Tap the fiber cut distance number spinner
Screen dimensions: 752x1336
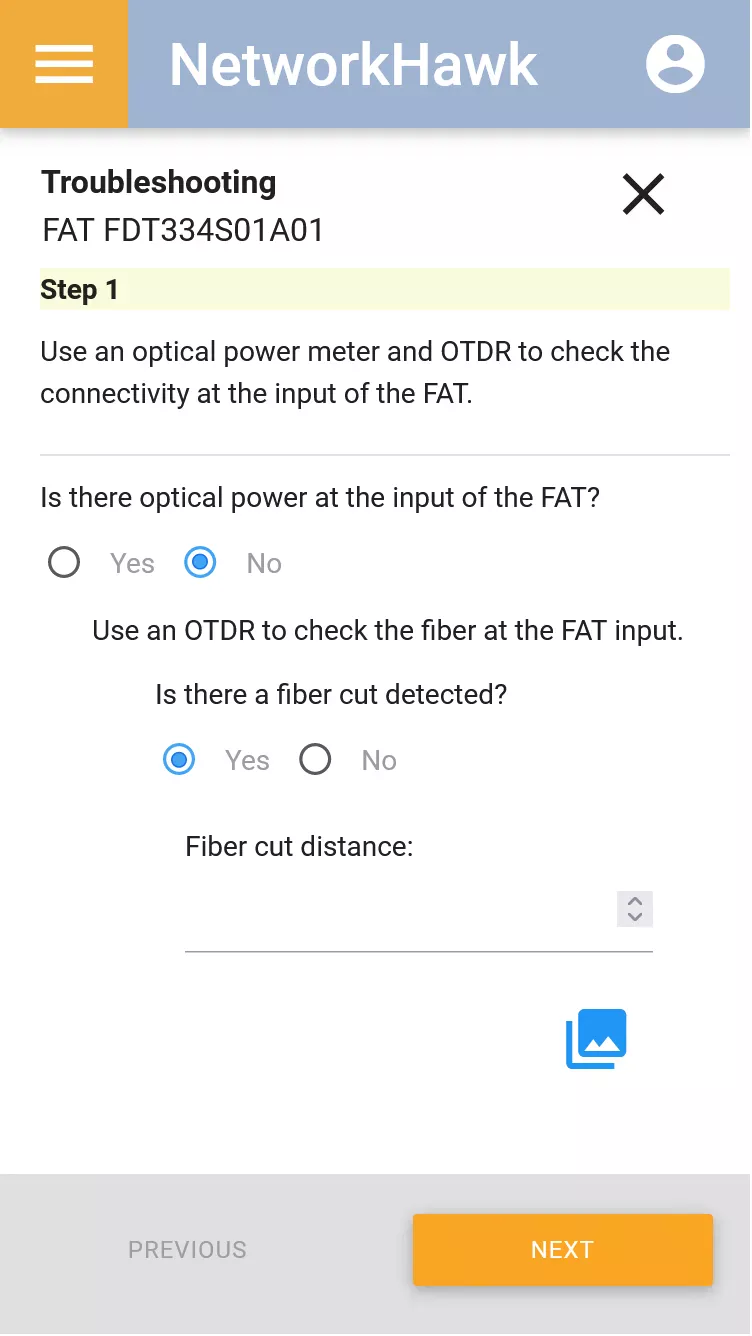pos(635,909)
